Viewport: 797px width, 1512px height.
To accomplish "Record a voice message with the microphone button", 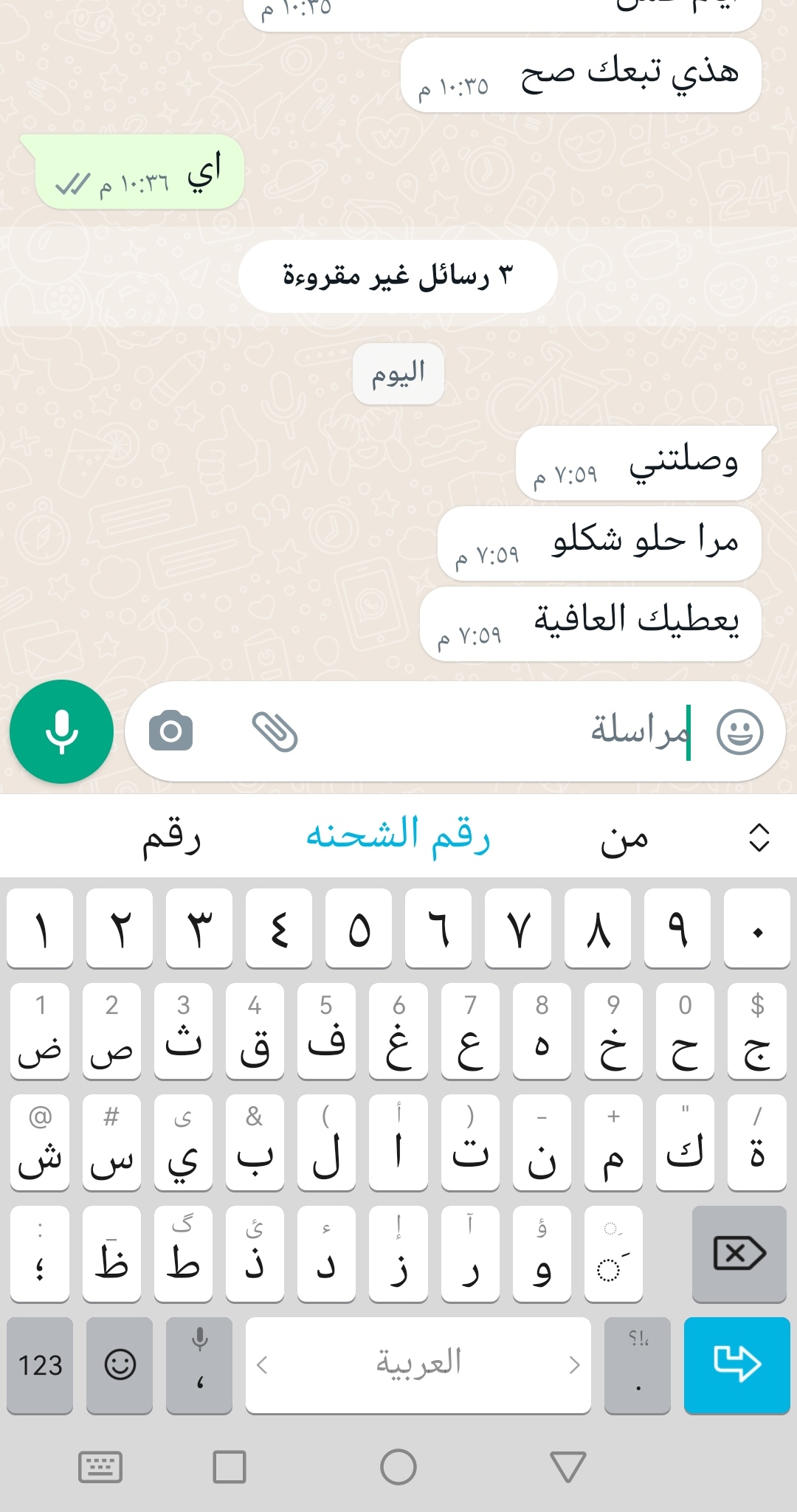I will point(62,731).
